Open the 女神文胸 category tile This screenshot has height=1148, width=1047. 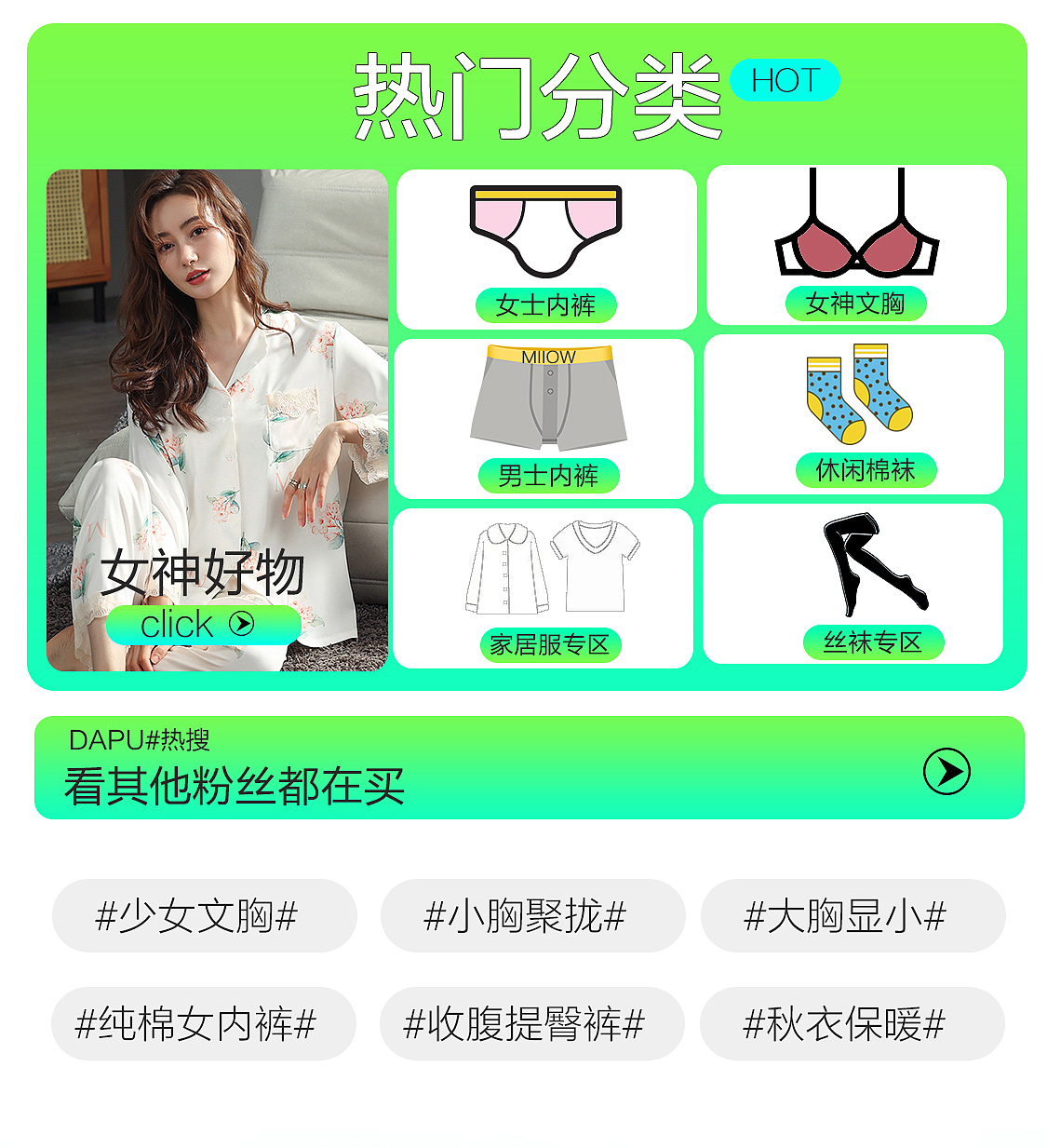[856, 246]
